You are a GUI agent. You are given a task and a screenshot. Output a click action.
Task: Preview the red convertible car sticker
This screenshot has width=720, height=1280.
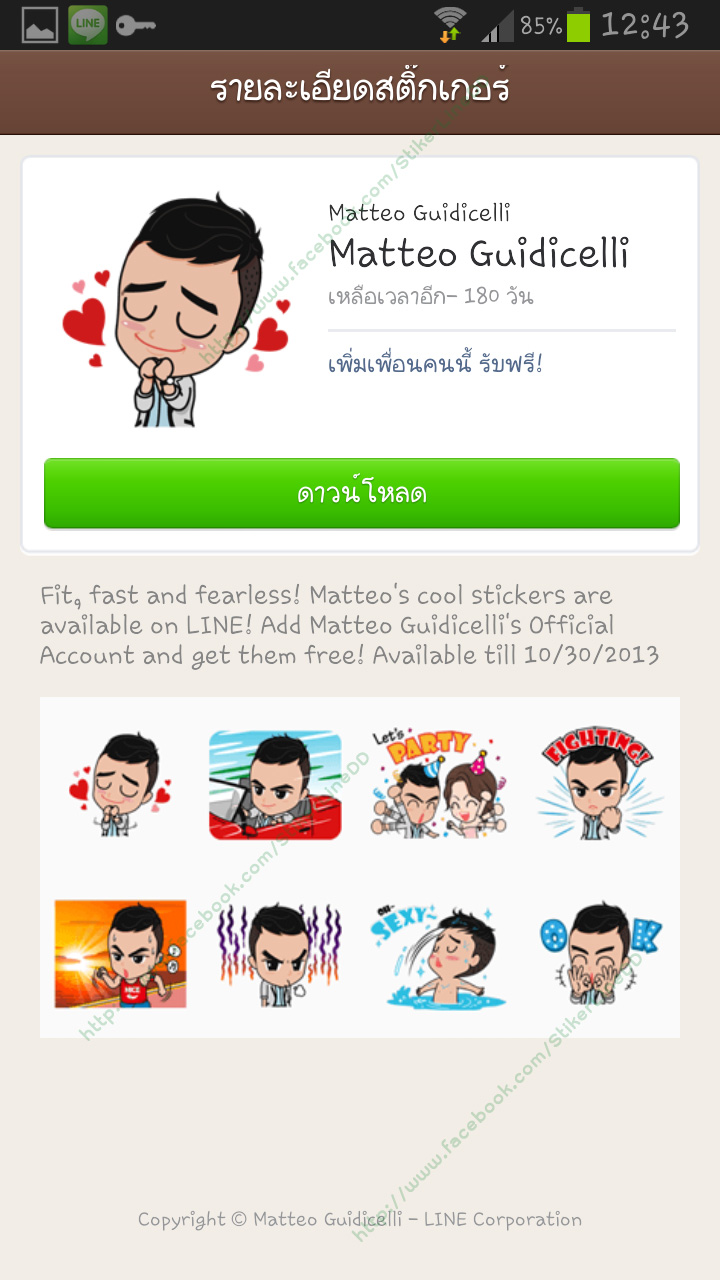click(275, 784)
